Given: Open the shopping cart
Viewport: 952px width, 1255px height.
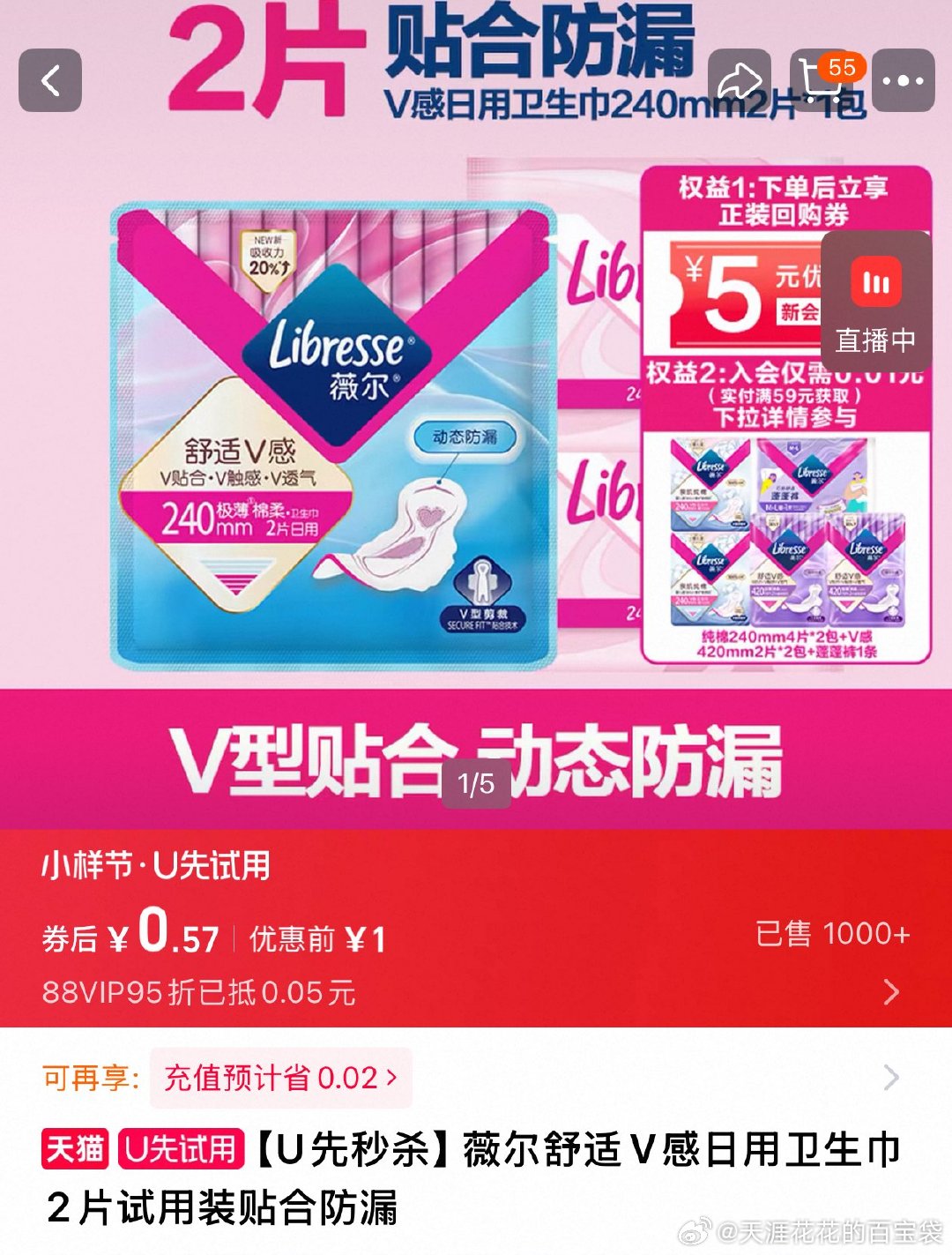Looking at the screenshot, I should [822, 81].
